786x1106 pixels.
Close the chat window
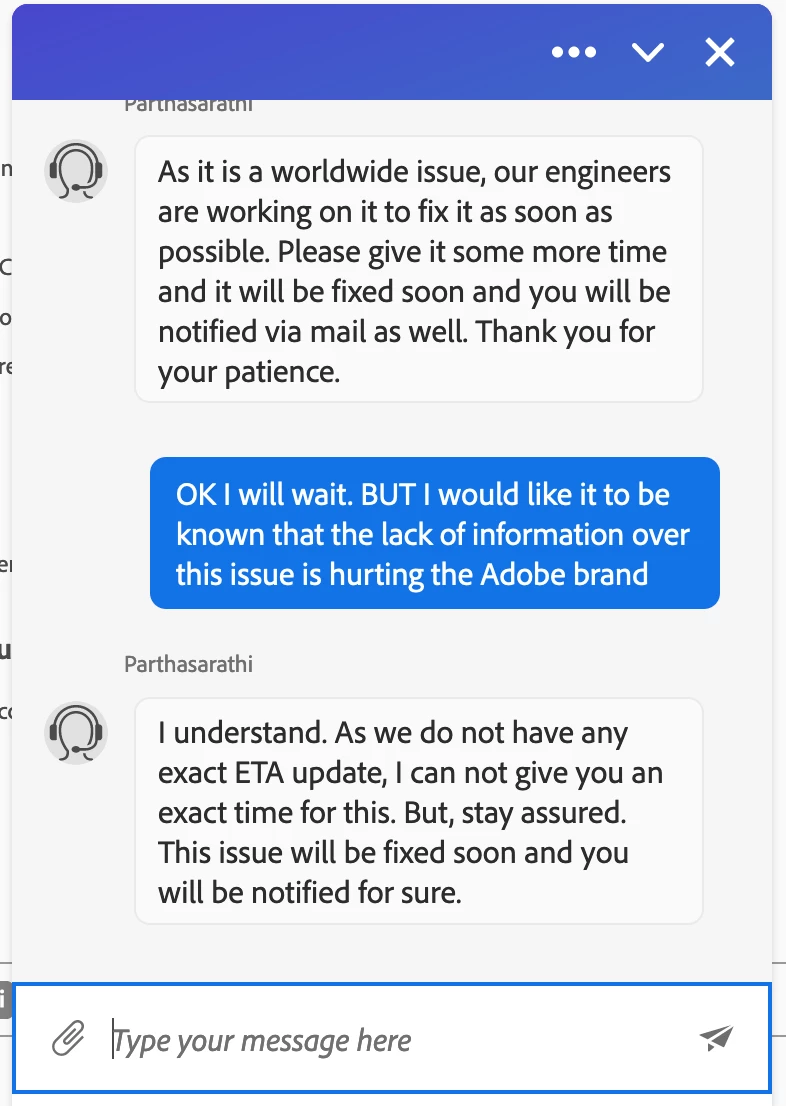tap(720, 52)
